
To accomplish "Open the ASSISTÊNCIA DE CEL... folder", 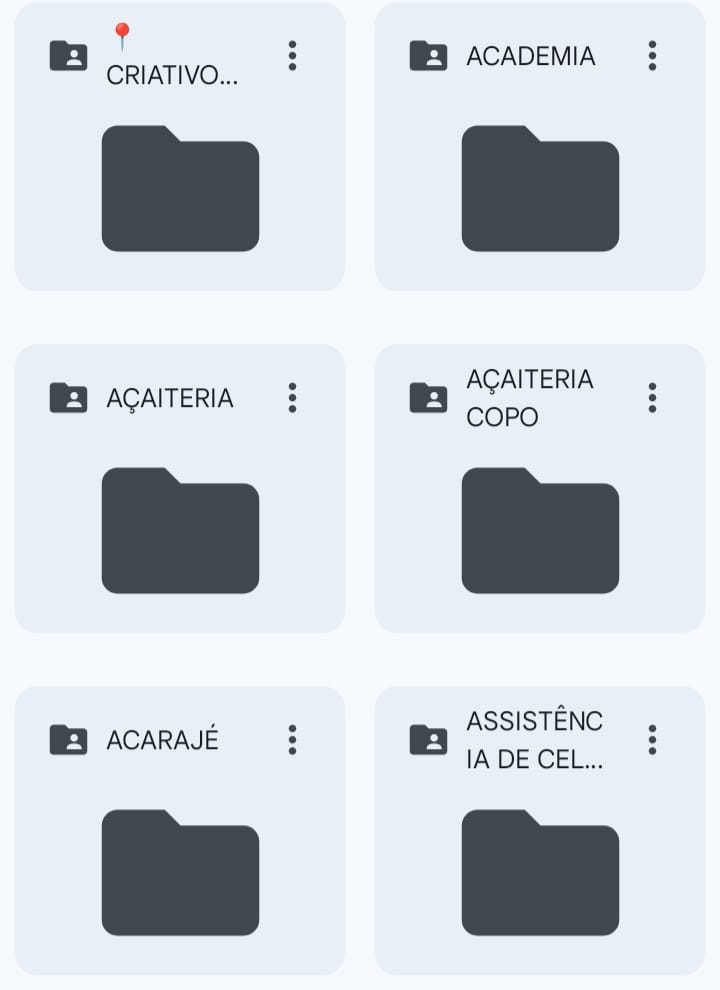I will [540, 872].
